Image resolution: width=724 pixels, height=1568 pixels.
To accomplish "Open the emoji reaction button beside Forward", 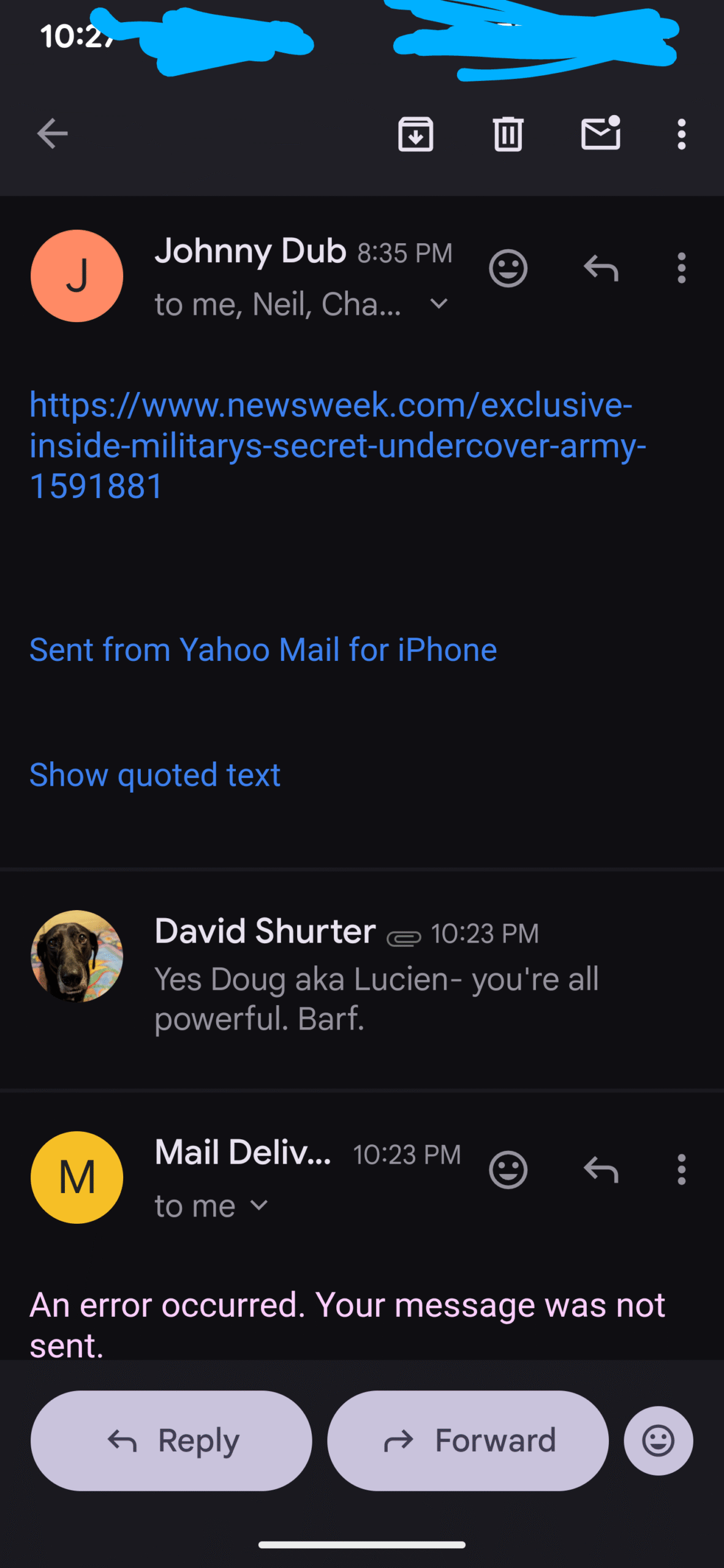I will (x=658, y=1441).
